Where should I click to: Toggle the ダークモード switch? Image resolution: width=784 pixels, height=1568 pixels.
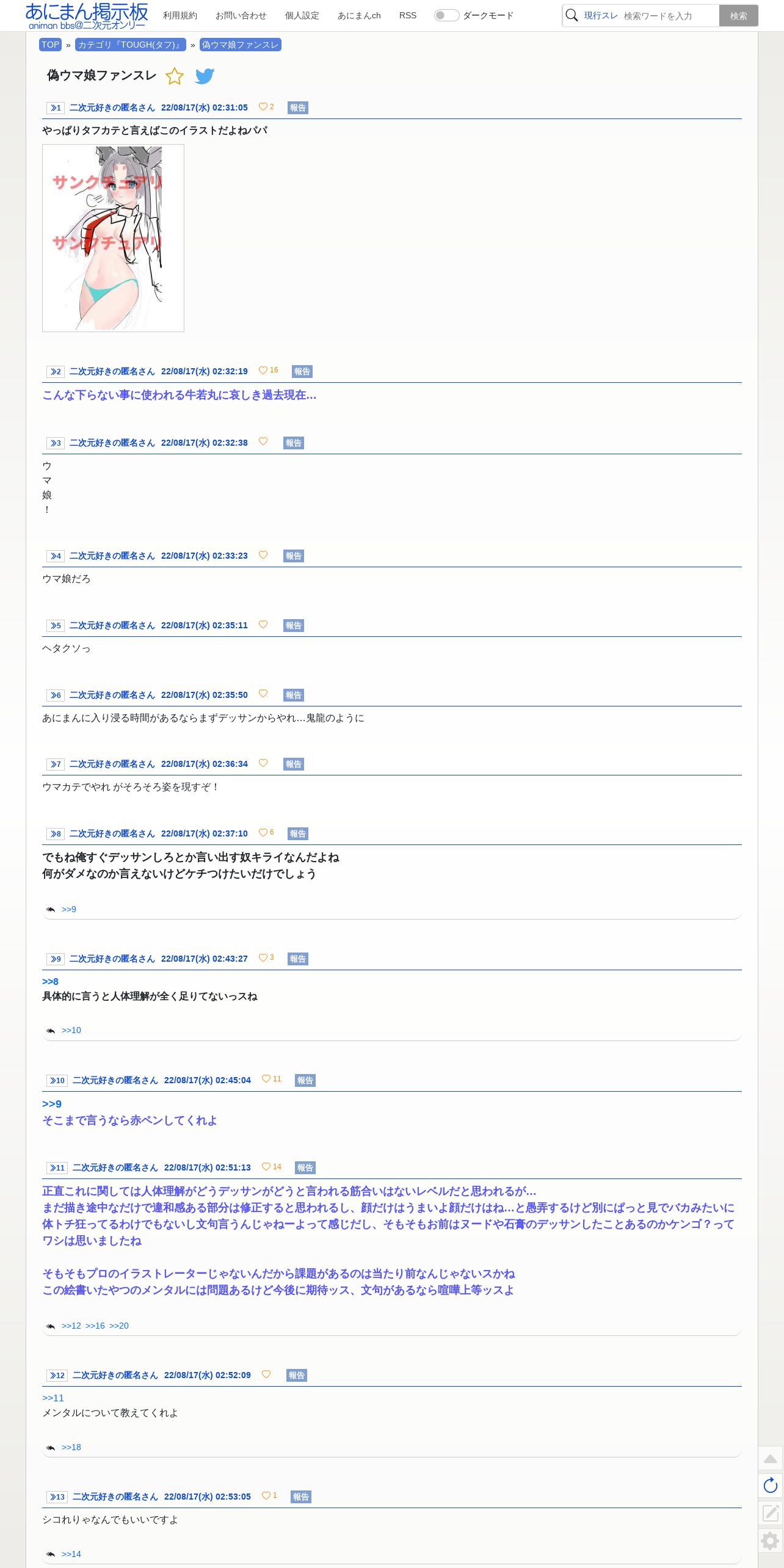446,15
